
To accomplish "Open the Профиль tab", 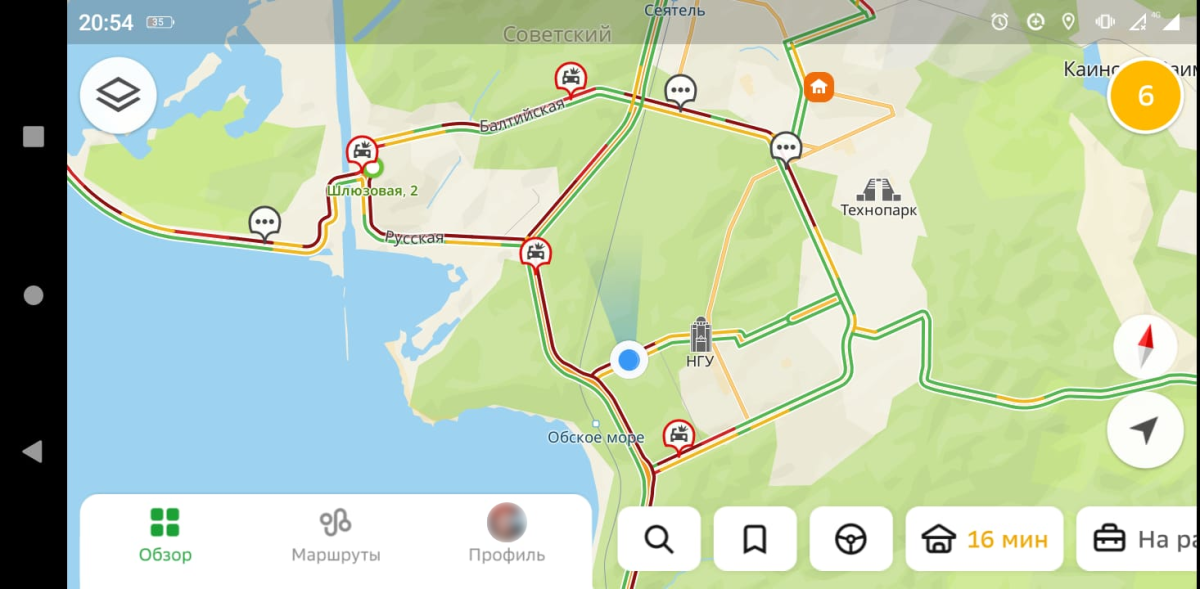I will [507, 535].
